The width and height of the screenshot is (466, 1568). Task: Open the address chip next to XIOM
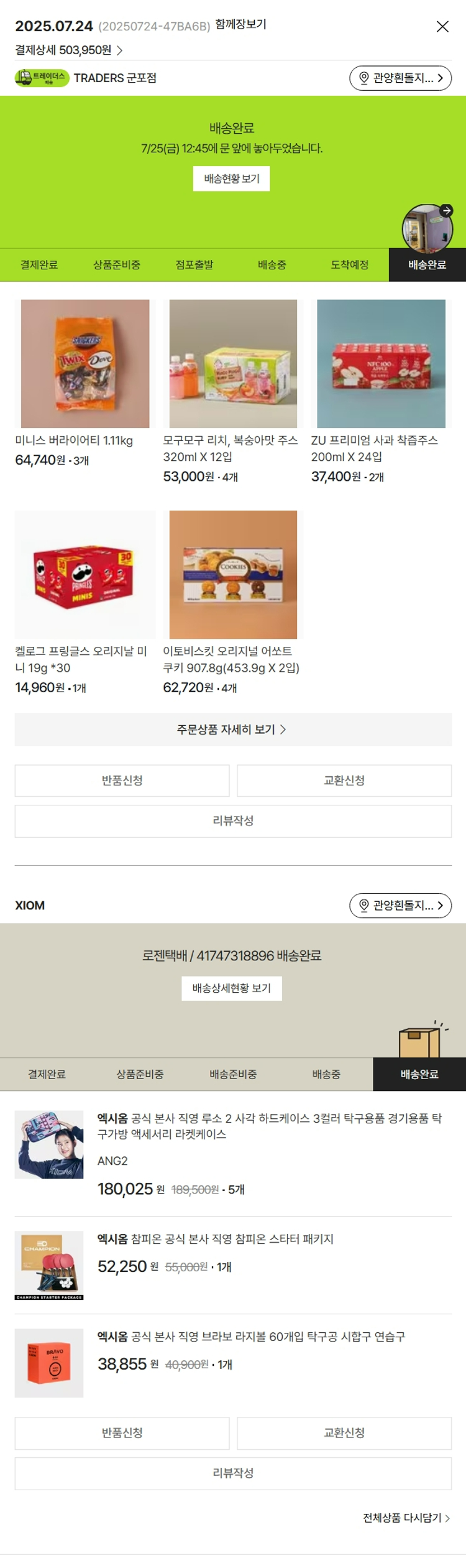[400, 905]
